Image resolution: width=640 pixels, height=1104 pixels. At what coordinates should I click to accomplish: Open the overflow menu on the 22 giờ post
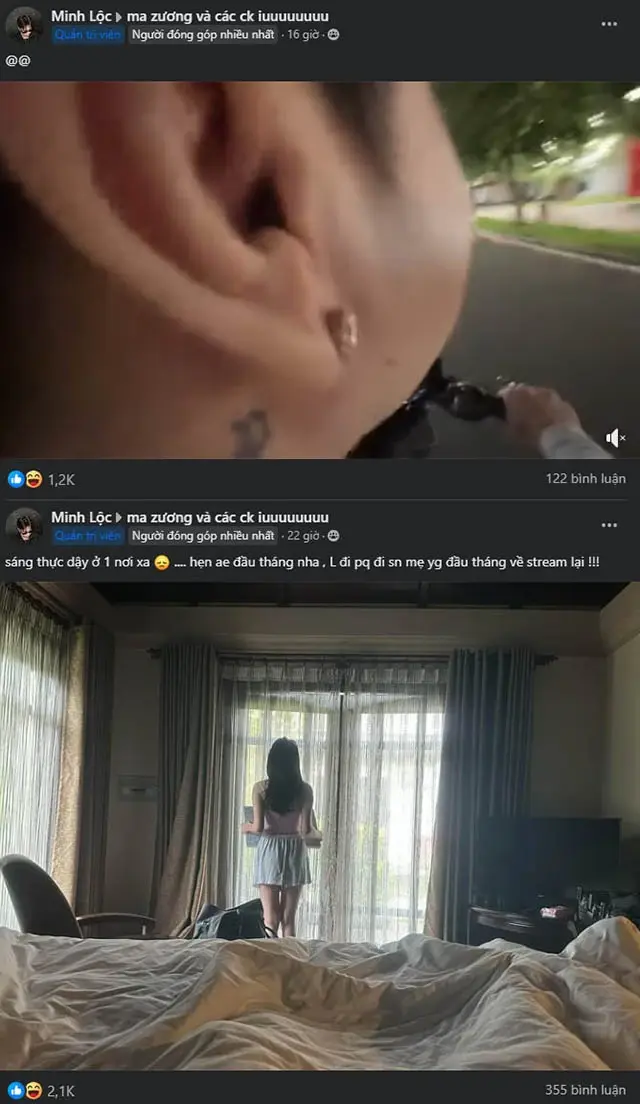pos(609,525)
